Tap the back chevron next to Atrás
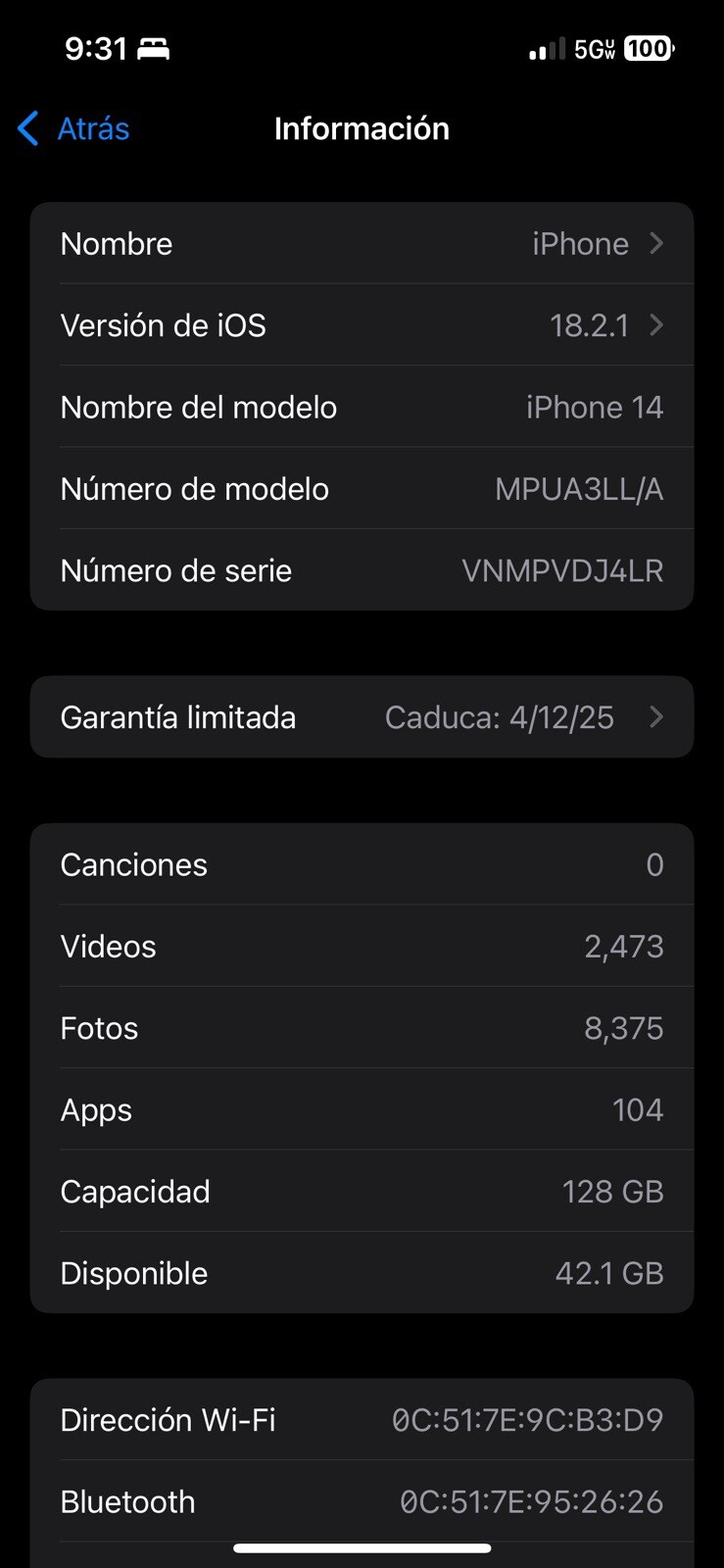The width and height of the screenshot is (724, 1568). click(x=26, y=128)
